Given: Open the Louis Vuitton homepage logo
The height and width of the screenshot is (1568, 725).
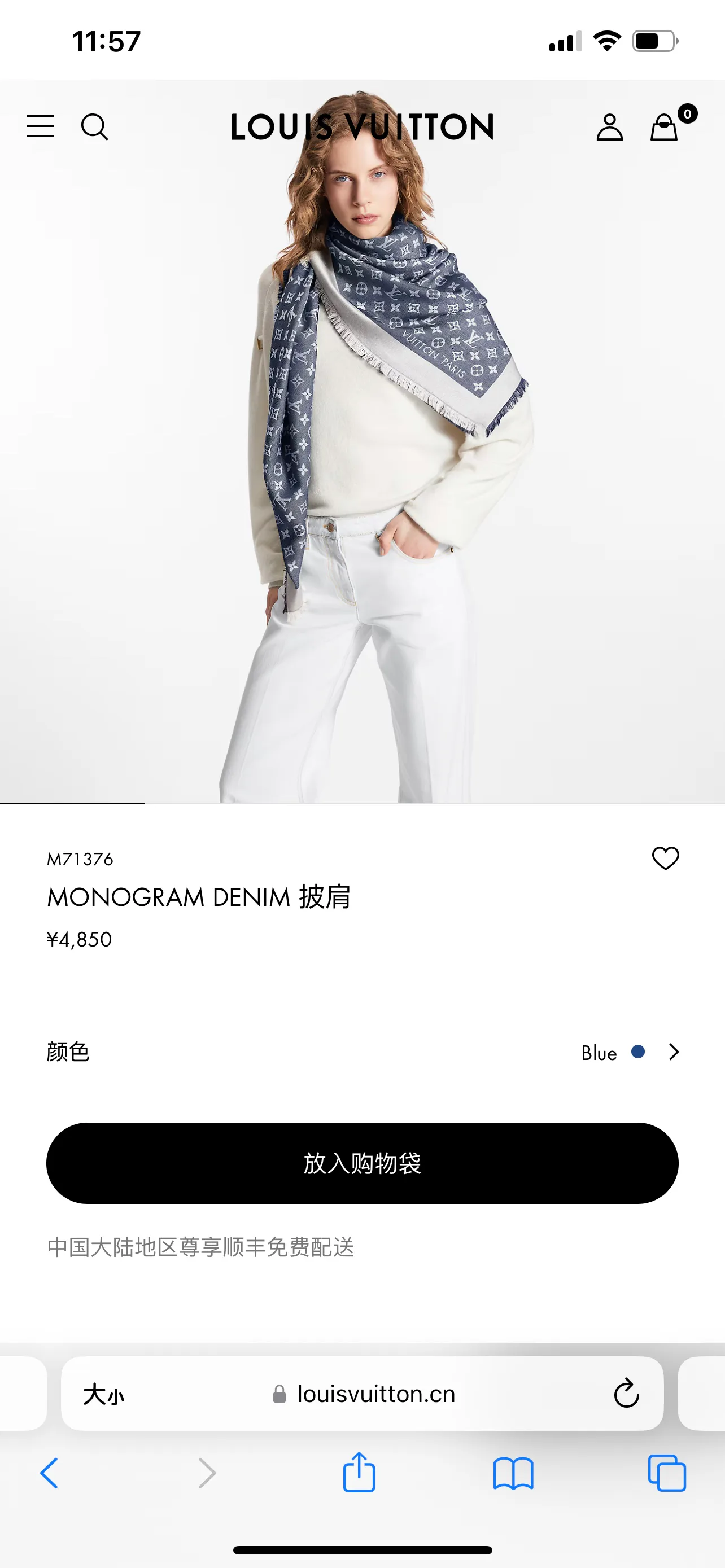Looking at the screenshot, I should point(362,127).
